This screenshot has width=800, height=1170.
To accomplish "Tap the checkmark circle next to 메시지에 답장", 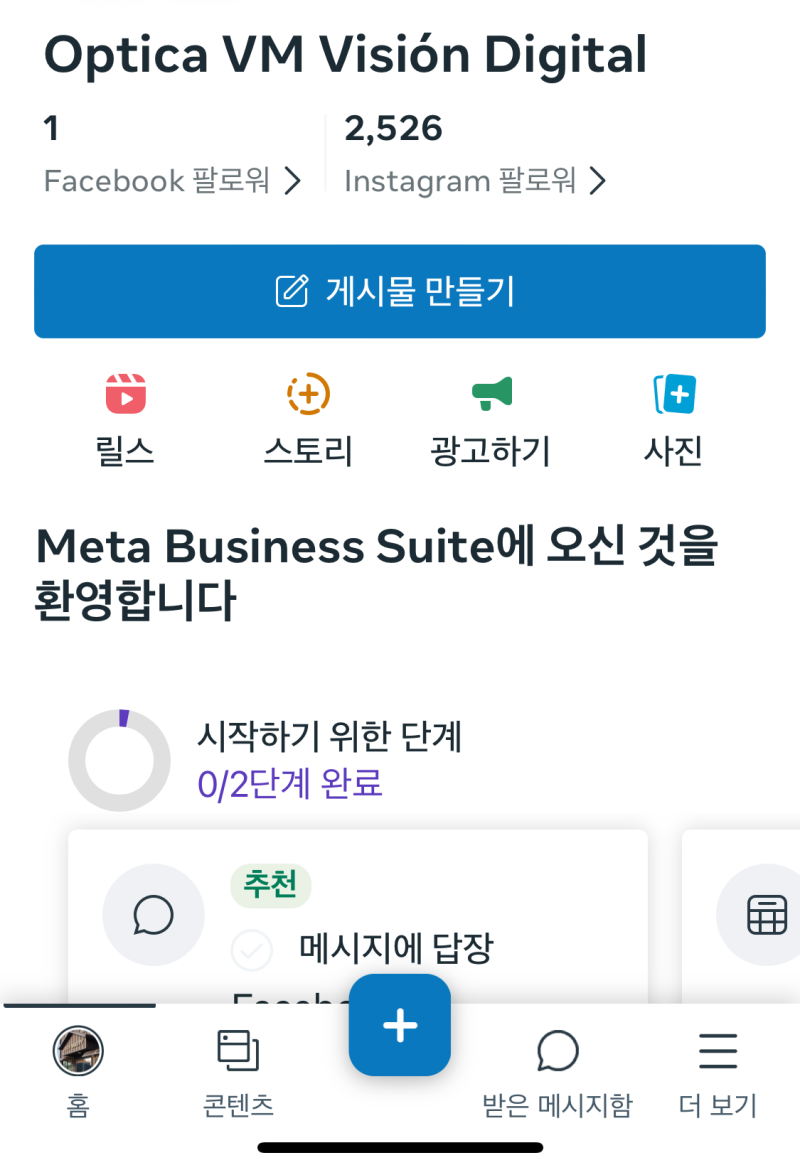I will click(251, 951).
